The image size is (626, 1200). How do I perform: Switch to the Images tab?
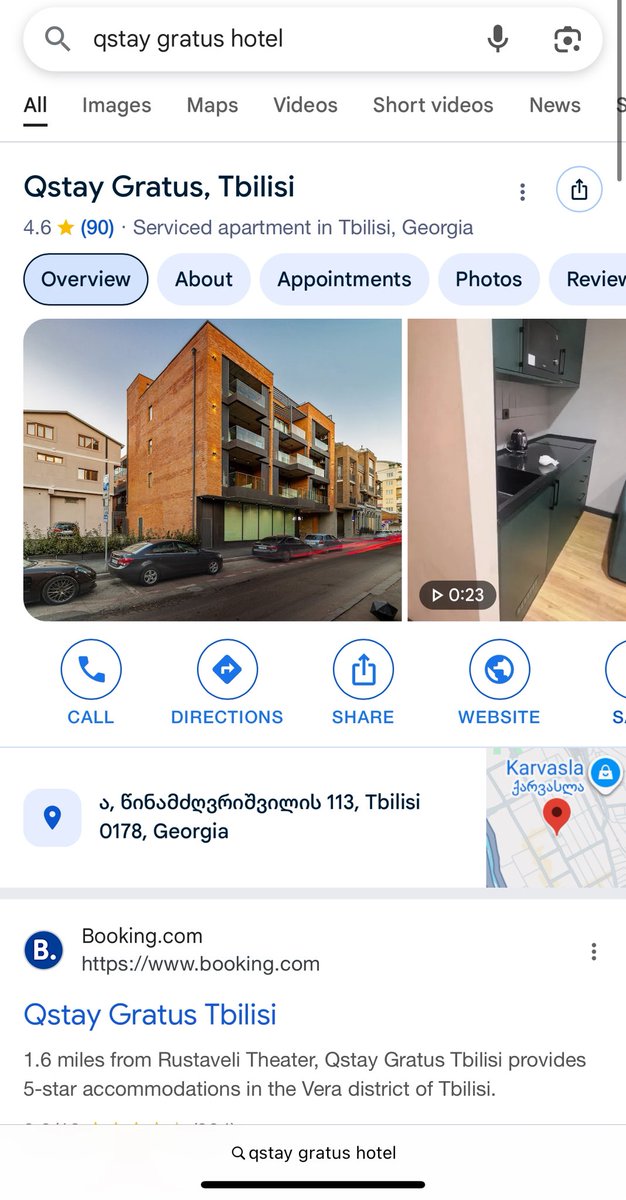point(116,105)
